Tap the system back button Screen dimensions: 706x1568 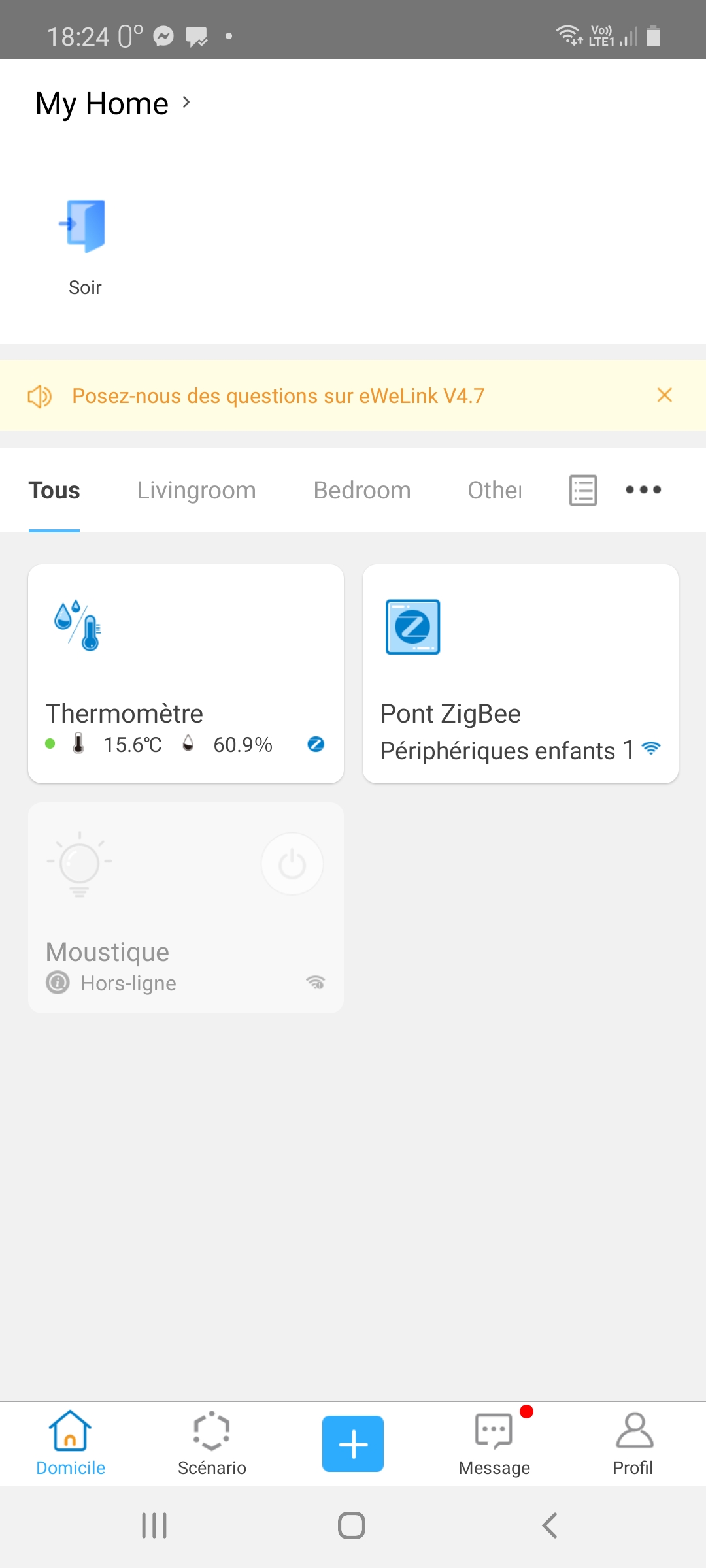(x=550, y=1526)
